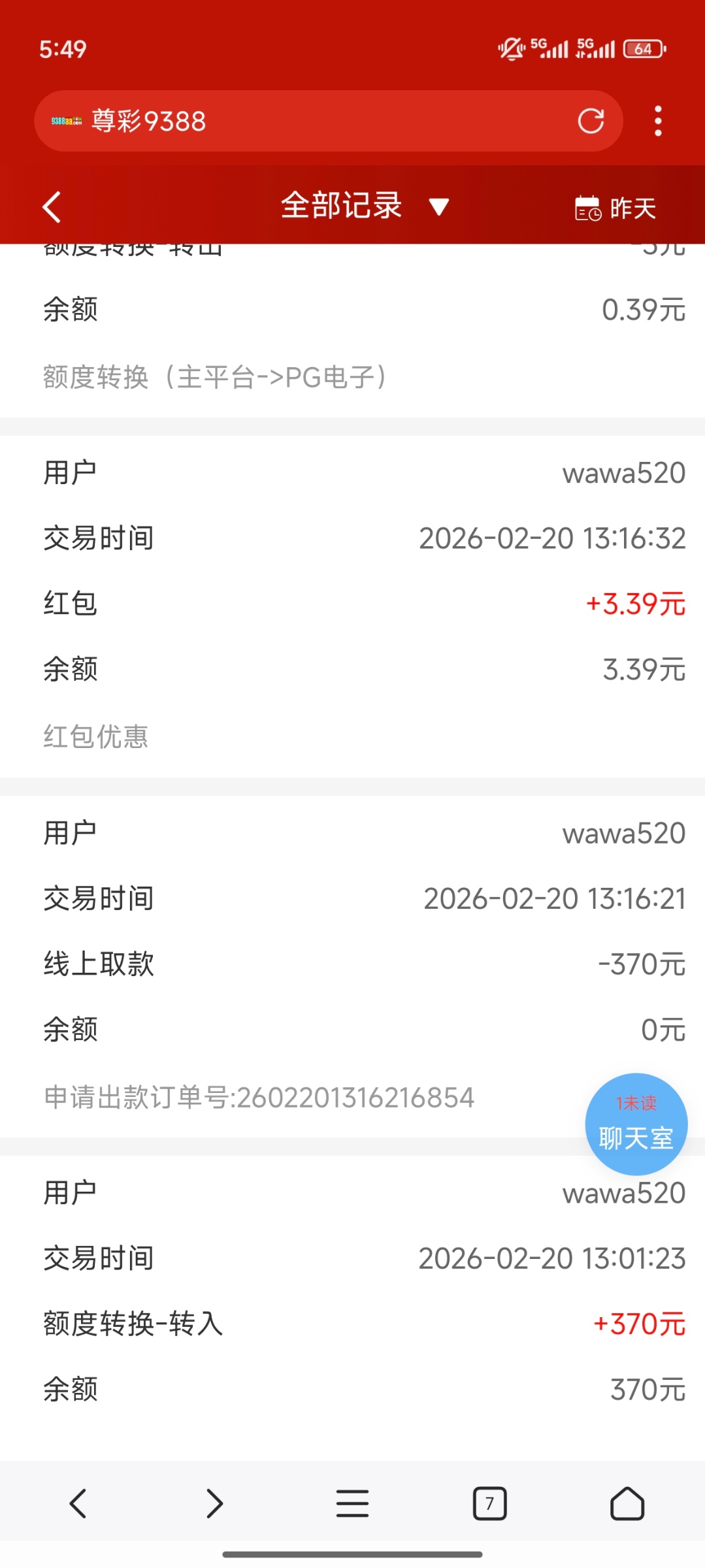The image size is (705, 1568).
Task: View the 7 open browser tabs
Action: tap(489, 1503)
